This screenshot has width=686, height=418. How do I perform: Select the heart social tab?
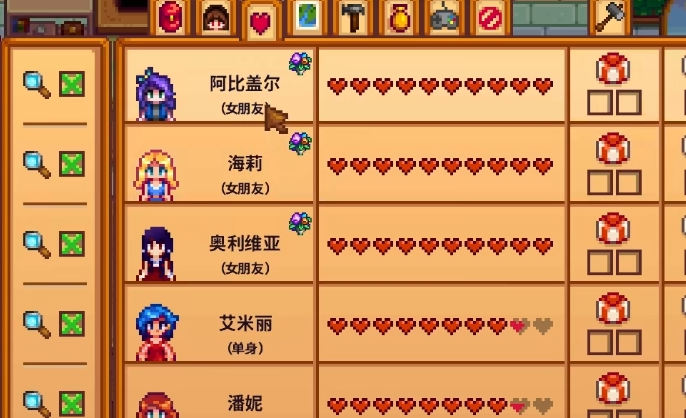260,21
